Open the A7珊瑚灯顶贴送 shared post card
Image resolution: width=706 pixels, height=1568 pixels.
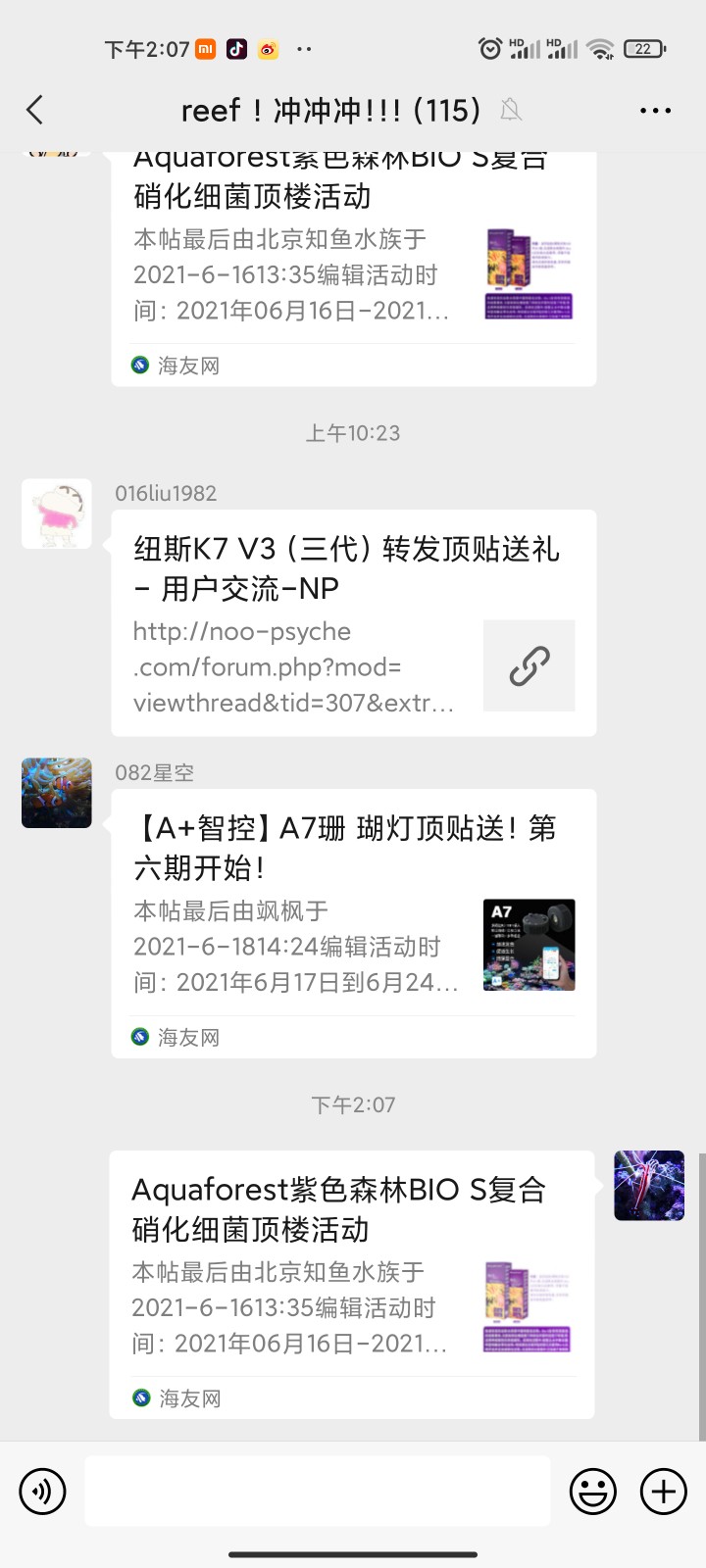click(353, 921)
